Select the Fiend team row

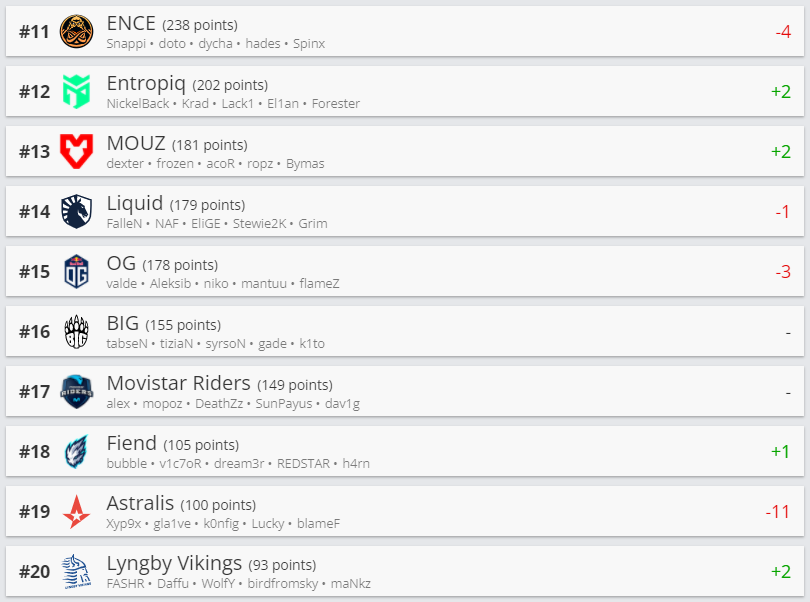point(404,451)
